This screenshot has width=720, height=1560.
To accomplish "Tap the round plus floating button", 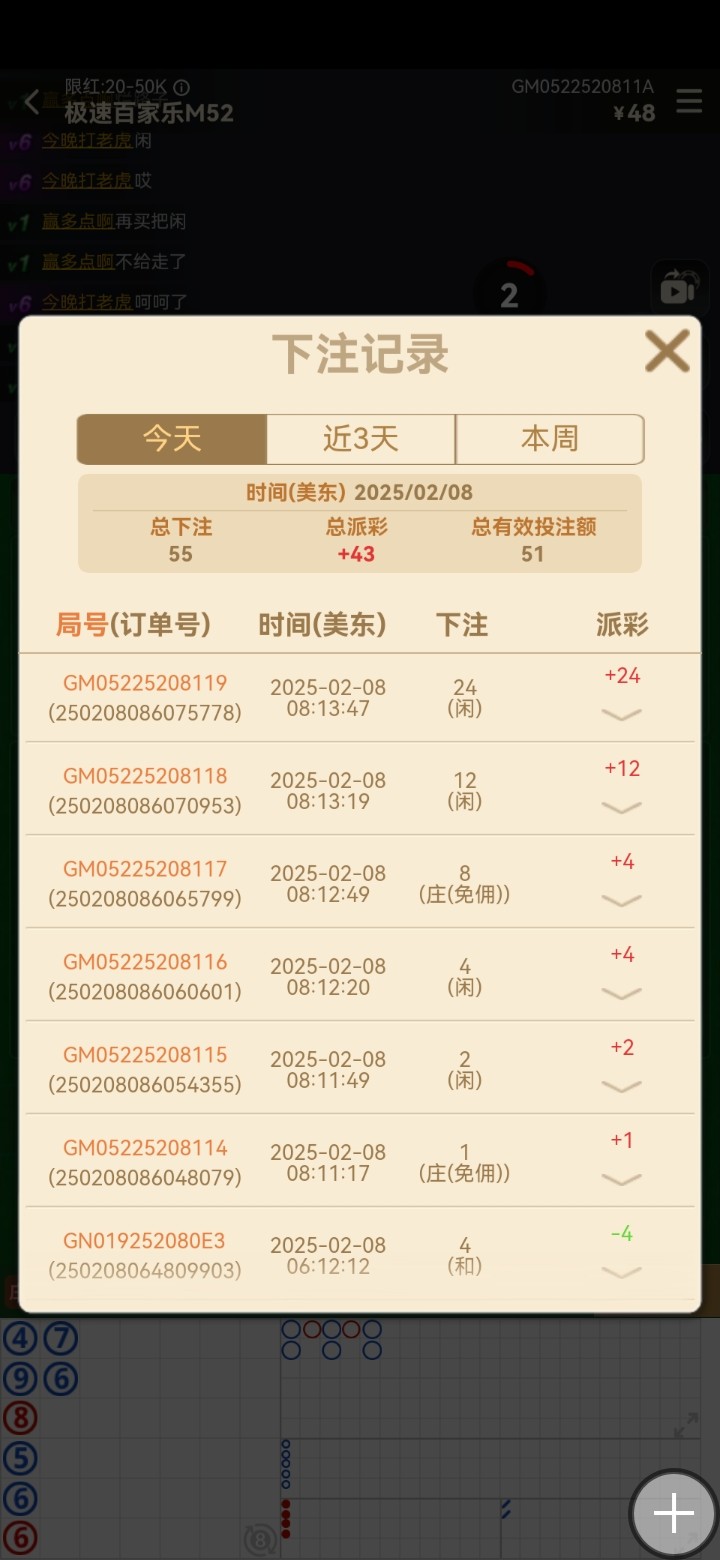I will (673, 1514).
